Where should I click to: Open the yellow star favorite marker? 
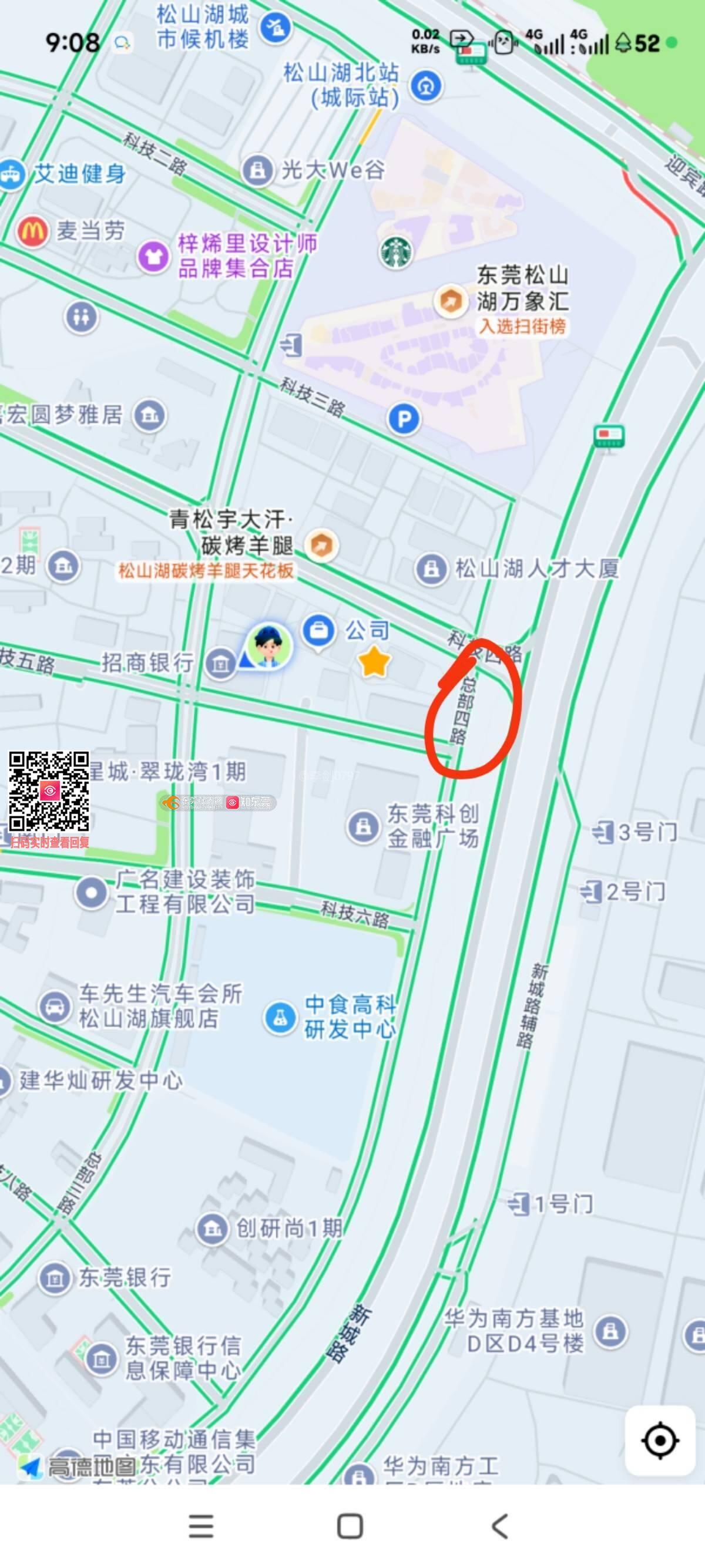(x=374, y=662)
